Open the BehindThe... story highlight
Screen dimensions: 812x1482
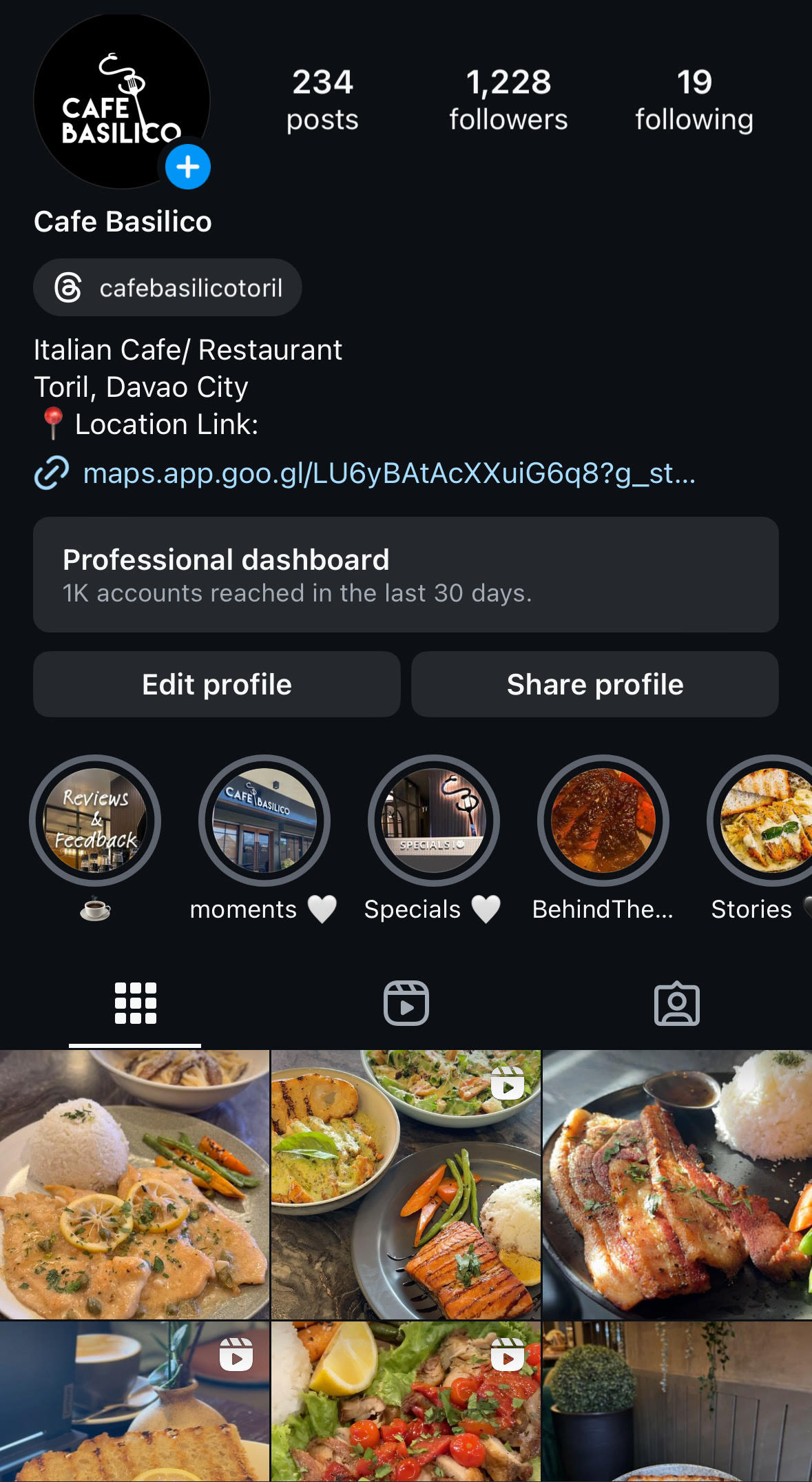tap(603, 821)
